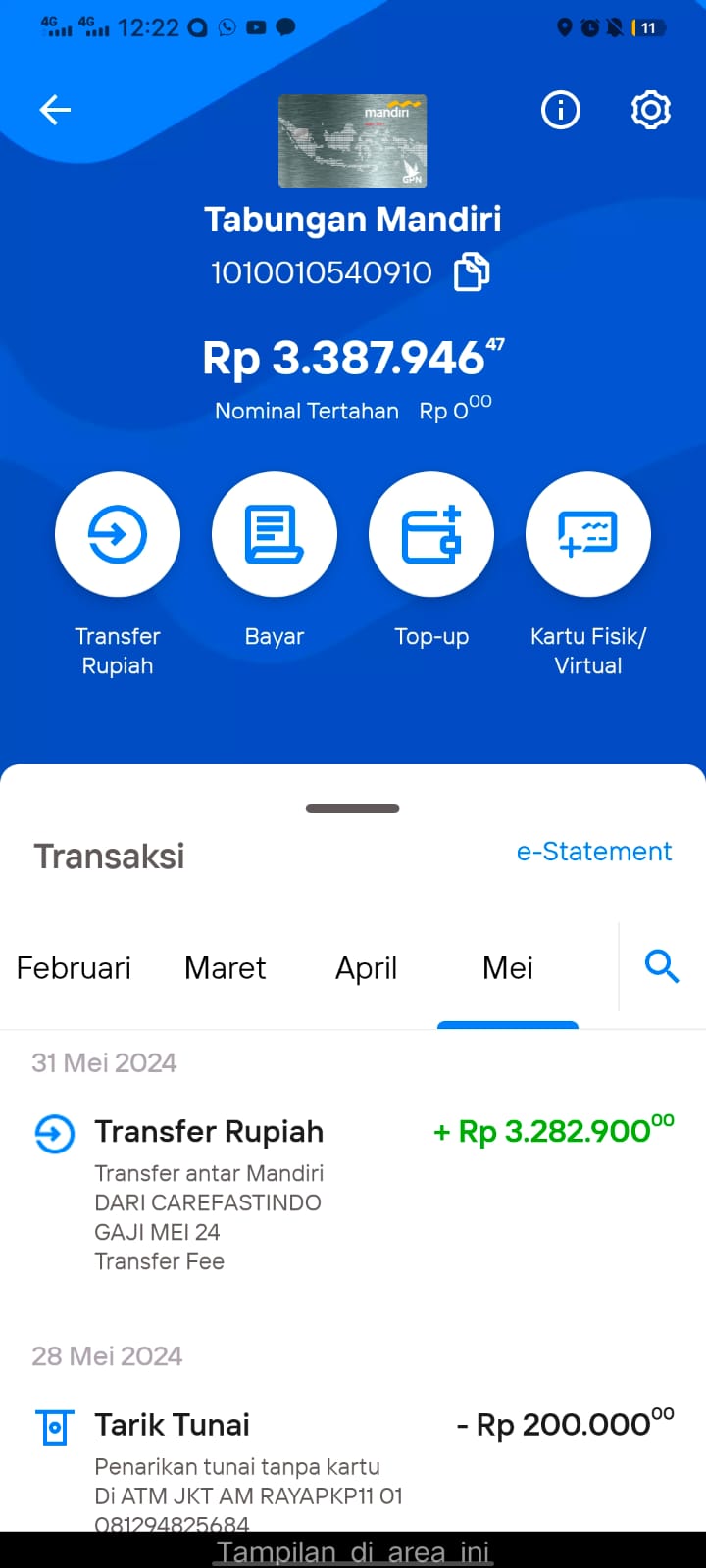Screen dimensions: 706x1568
Task: Open the Bayar payment option
Action: coord(275,534)
